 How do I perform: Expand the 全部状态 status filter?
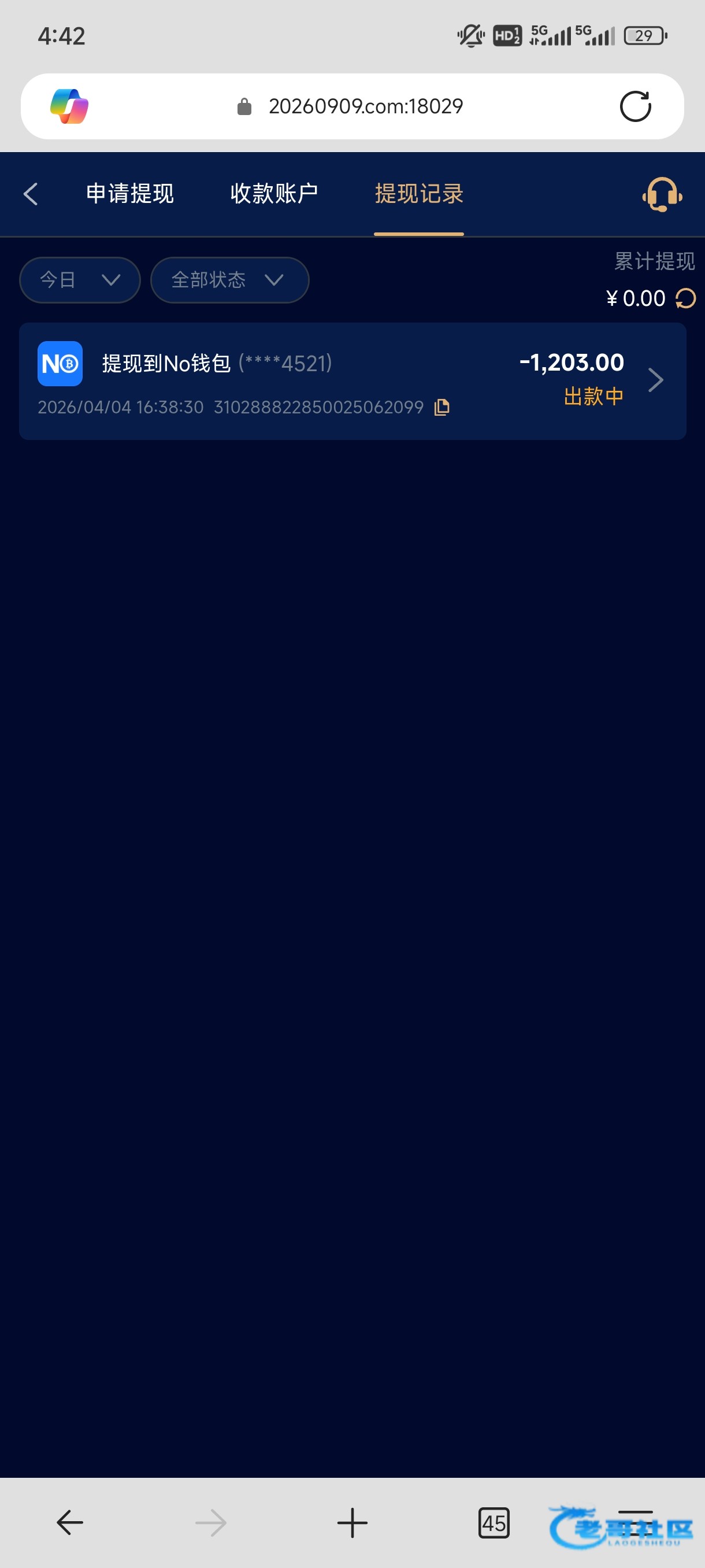click(229, 280)
